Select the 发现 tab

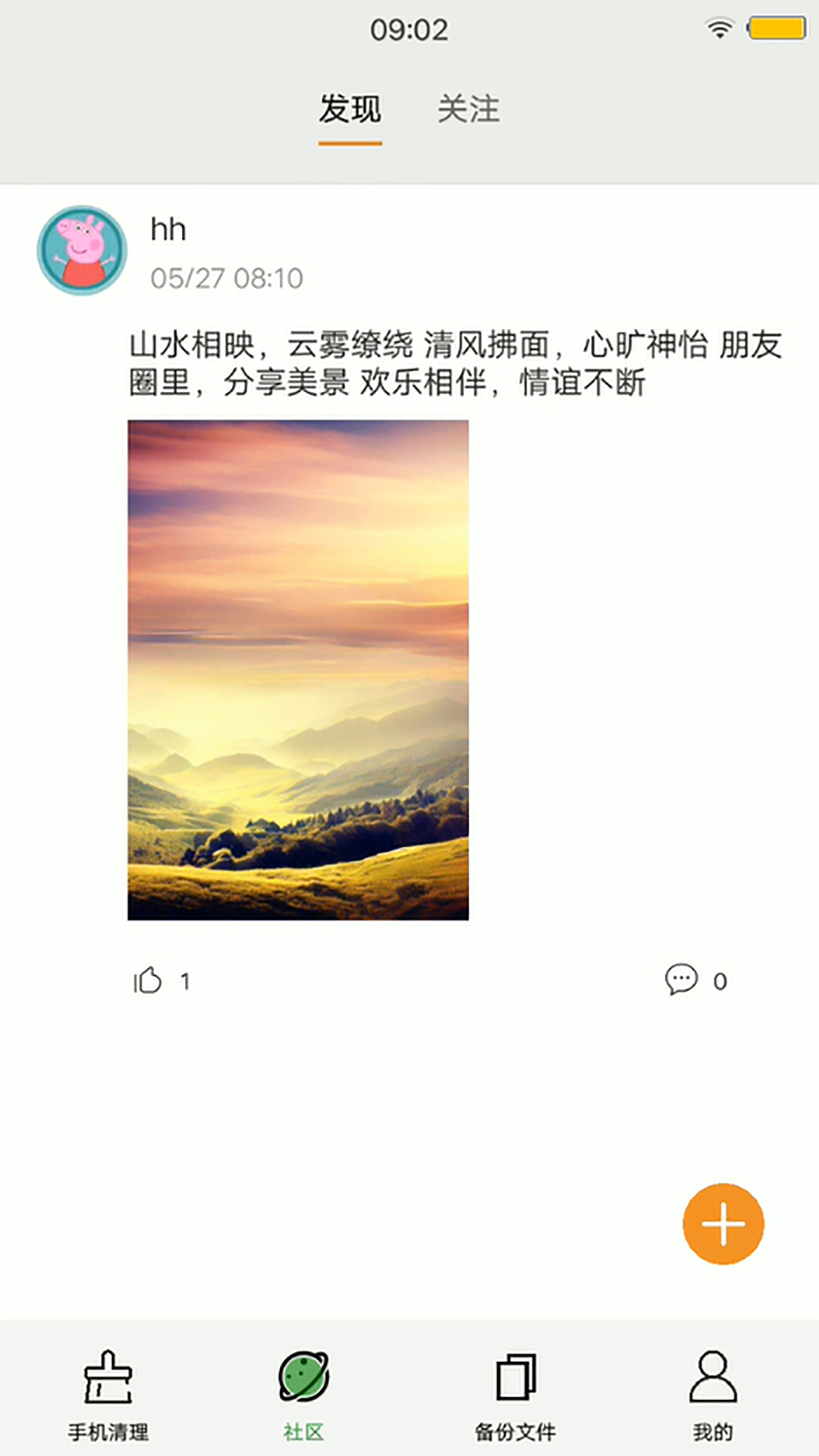coord(350,109)
